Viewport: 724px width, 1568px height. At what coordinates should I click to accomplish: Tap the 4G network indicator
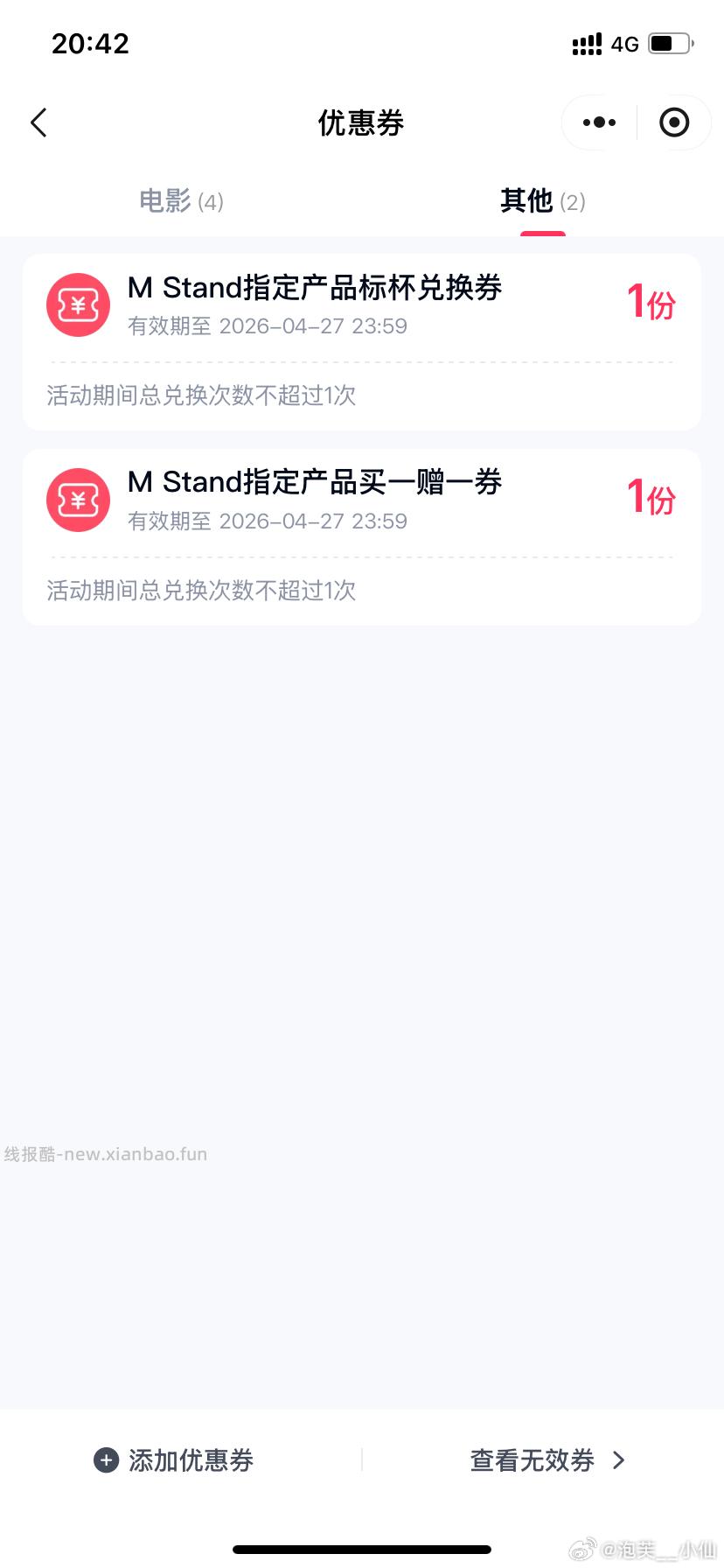[x=624, y=44]
